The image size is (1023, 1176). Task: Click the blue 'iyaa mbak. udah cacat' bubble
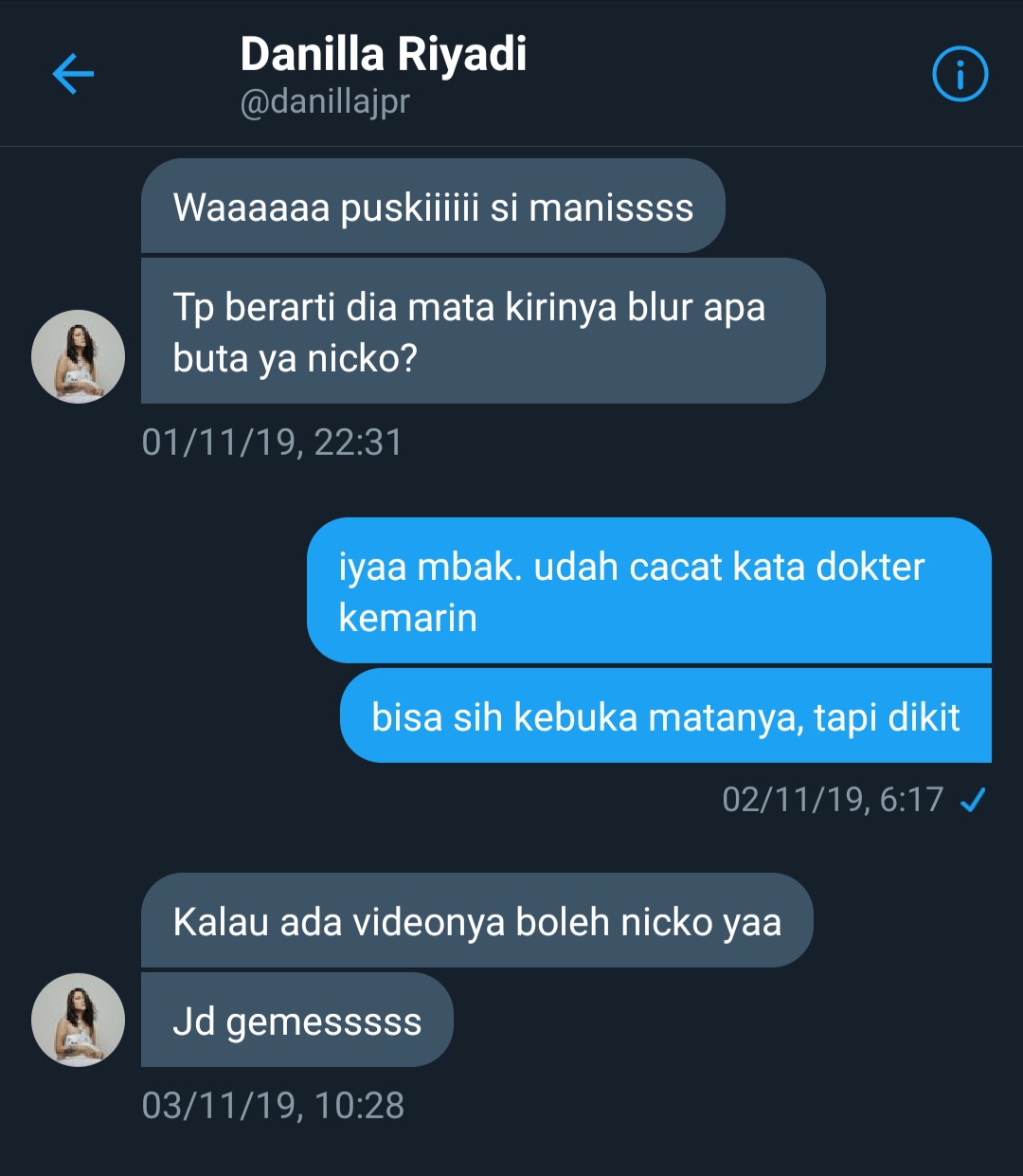pos(650,591)
